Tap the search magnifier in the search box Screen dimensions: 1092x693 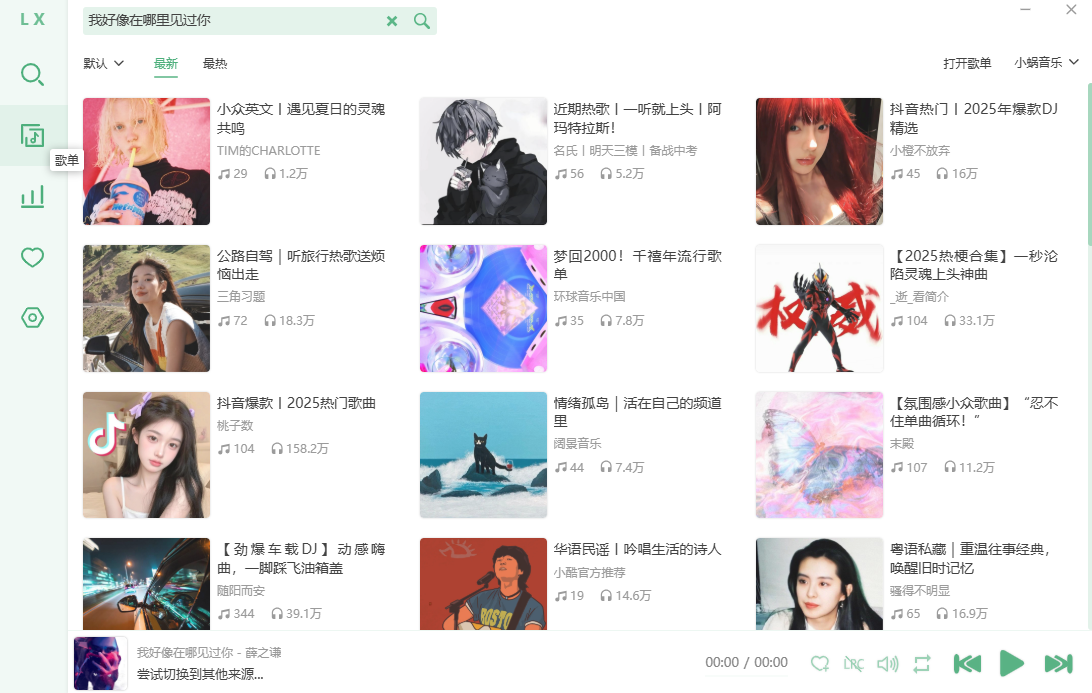click(422, 21)
